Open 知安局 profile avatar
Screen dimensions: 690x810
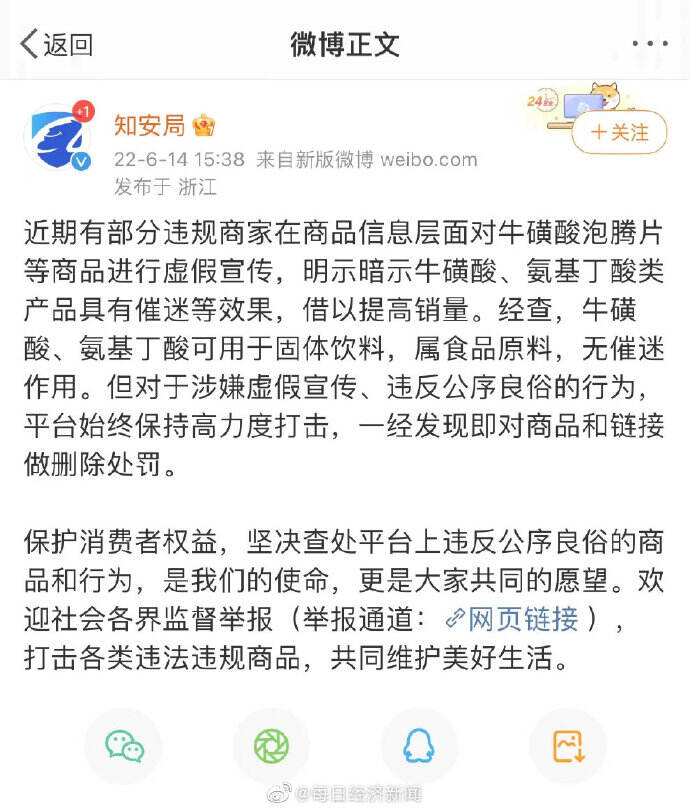click(x=58, y=139)
